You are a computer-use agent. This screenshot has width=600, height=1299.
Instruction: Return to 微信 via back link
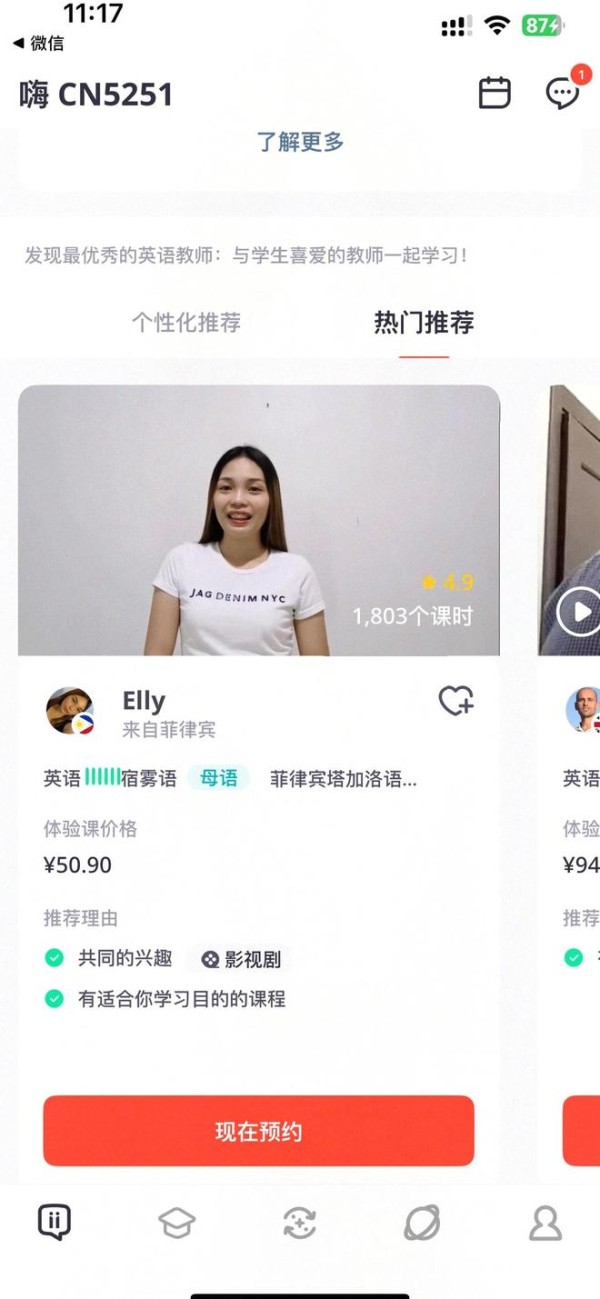click(38, 43)
